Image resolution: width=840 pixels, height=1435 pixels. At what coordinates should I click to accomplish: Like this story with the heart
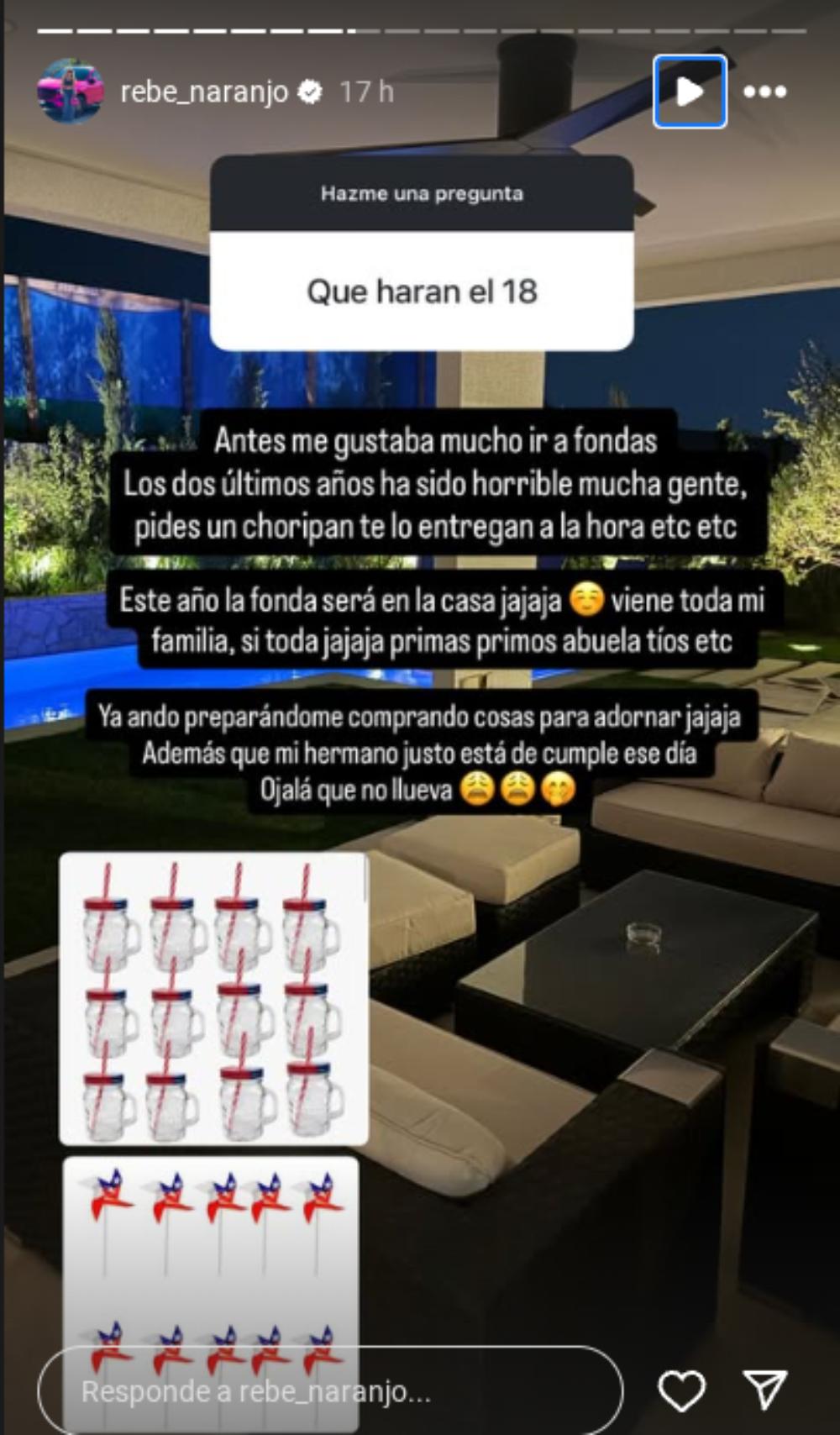click(681, 1390)
